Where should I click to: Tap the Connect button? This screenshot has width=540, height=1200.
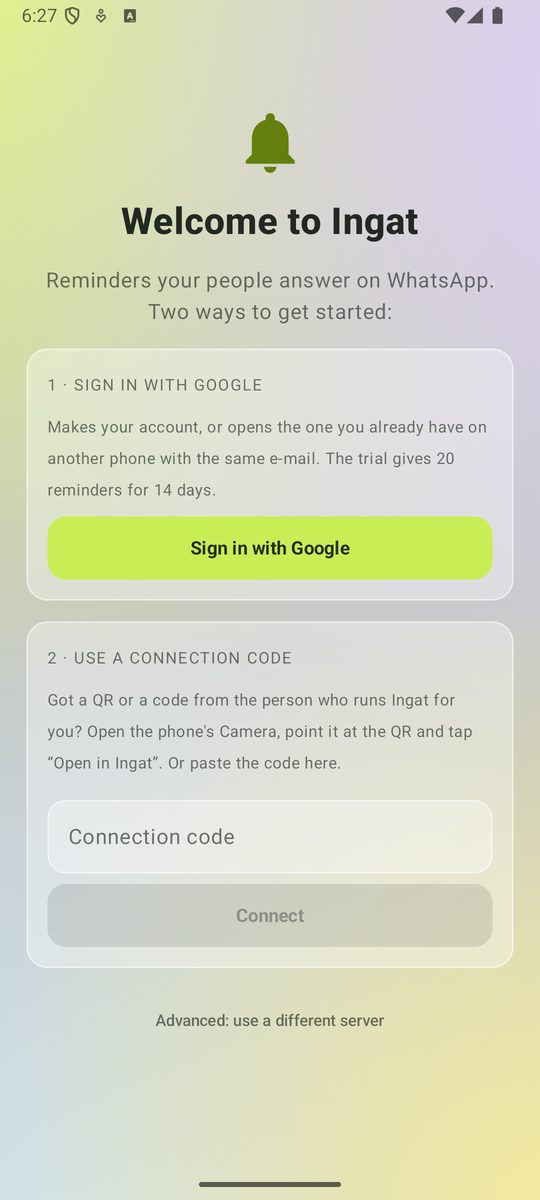tap(270, 915)
